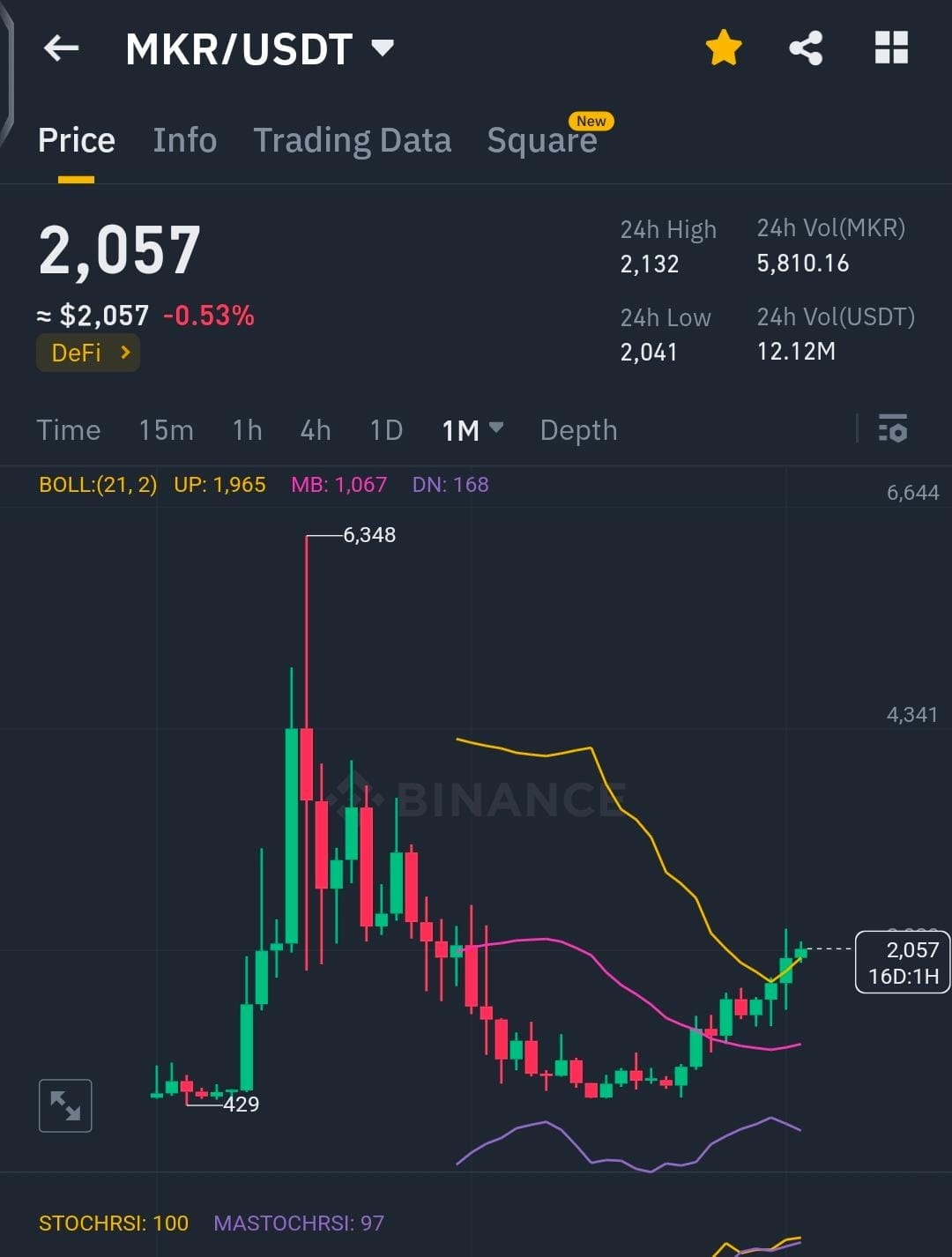Tap the back arrow to exit the chart
Image resolution: width=952 pixels, height=1257 pixels.
point(60,48)
